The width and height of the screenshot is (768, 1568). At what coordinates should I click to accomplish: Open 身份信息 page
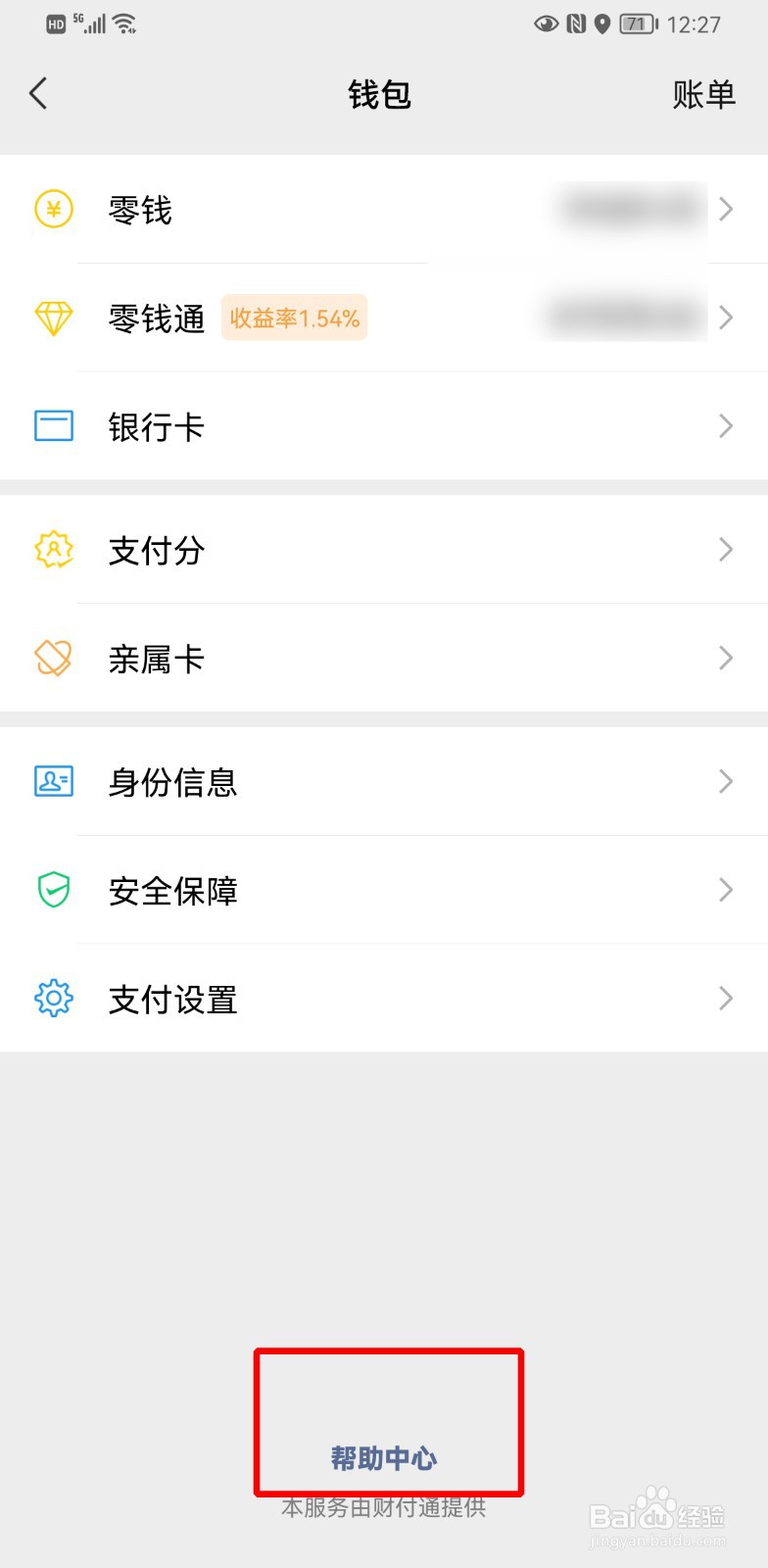pos(384,782)
